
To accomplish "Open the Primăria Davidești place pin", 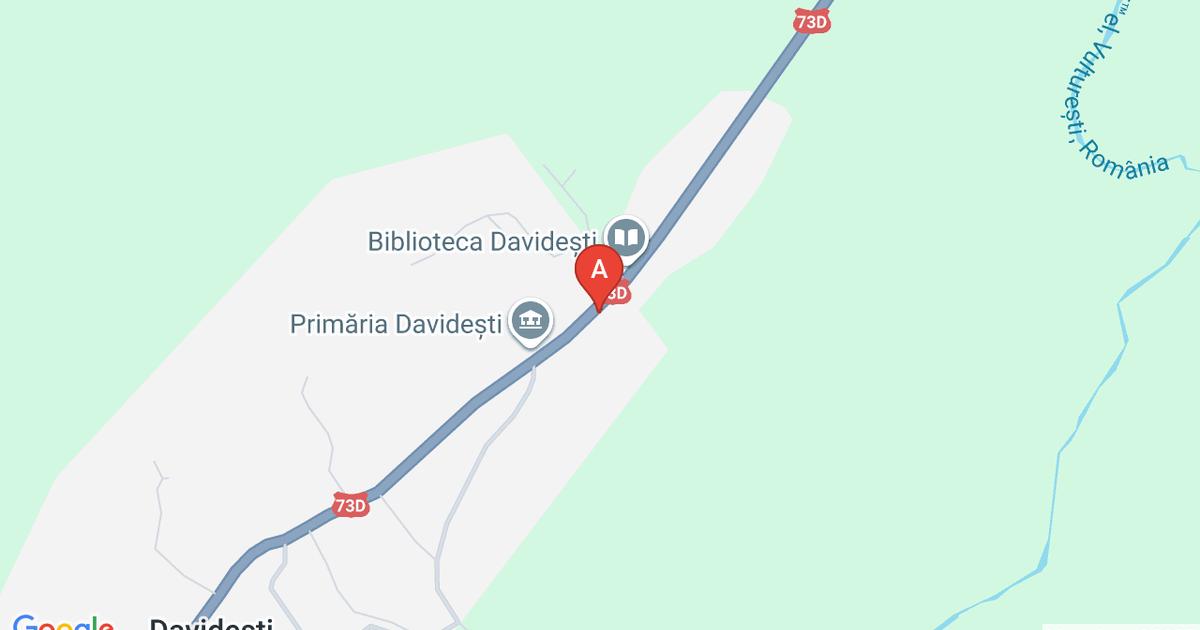I will [531, 321].
